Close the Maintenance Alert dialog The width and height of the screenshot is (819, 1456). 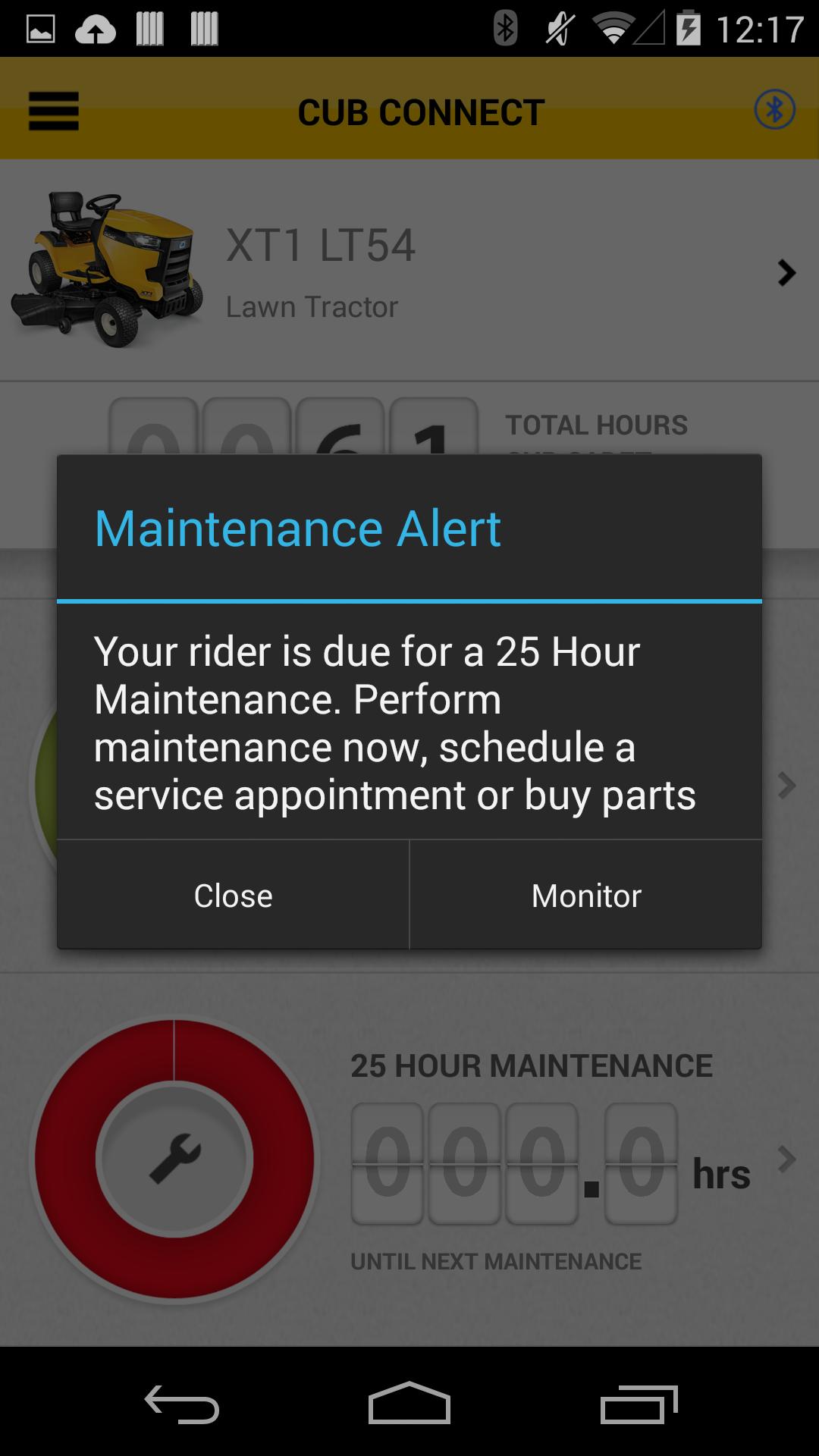tap(233, 896)
